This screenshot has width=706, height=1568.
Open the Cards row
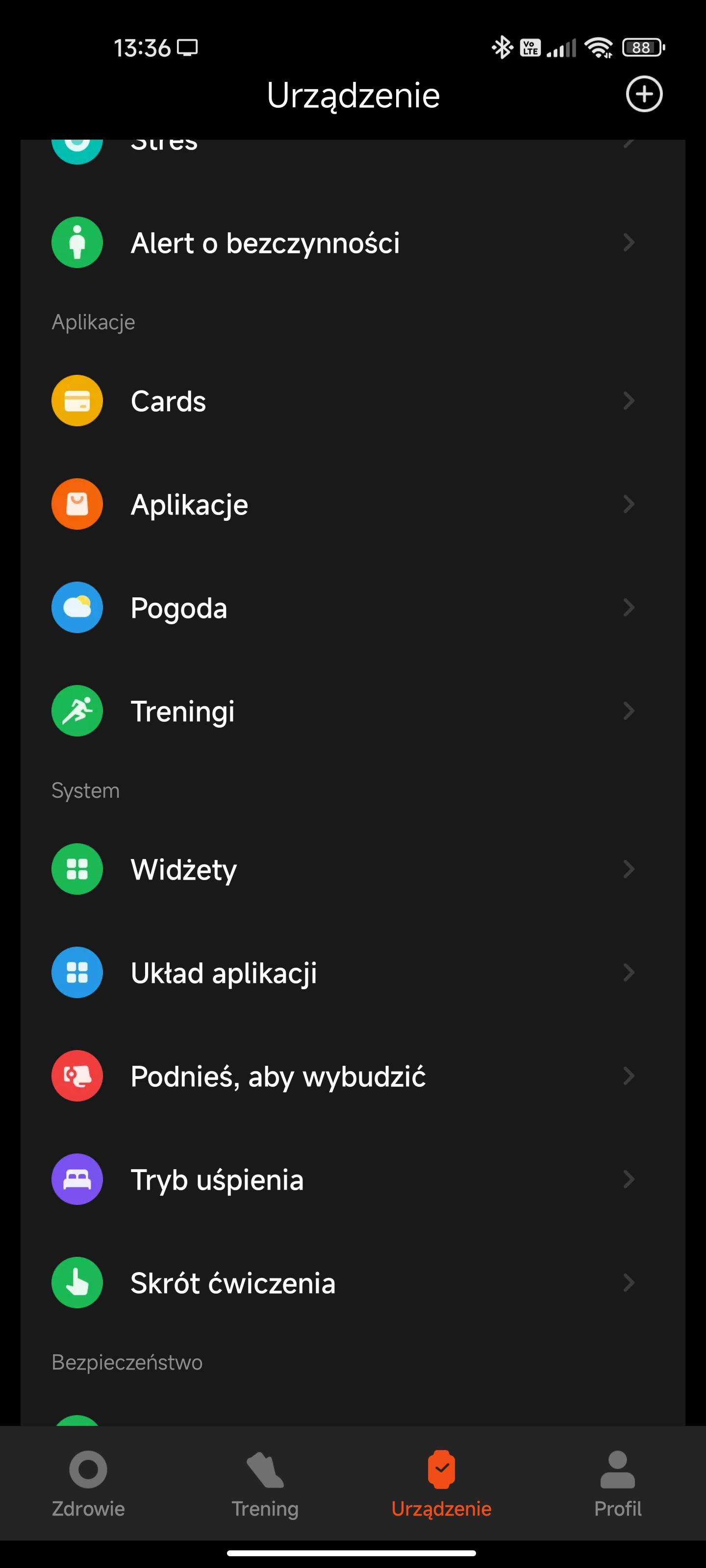click(x=352, y=401)
